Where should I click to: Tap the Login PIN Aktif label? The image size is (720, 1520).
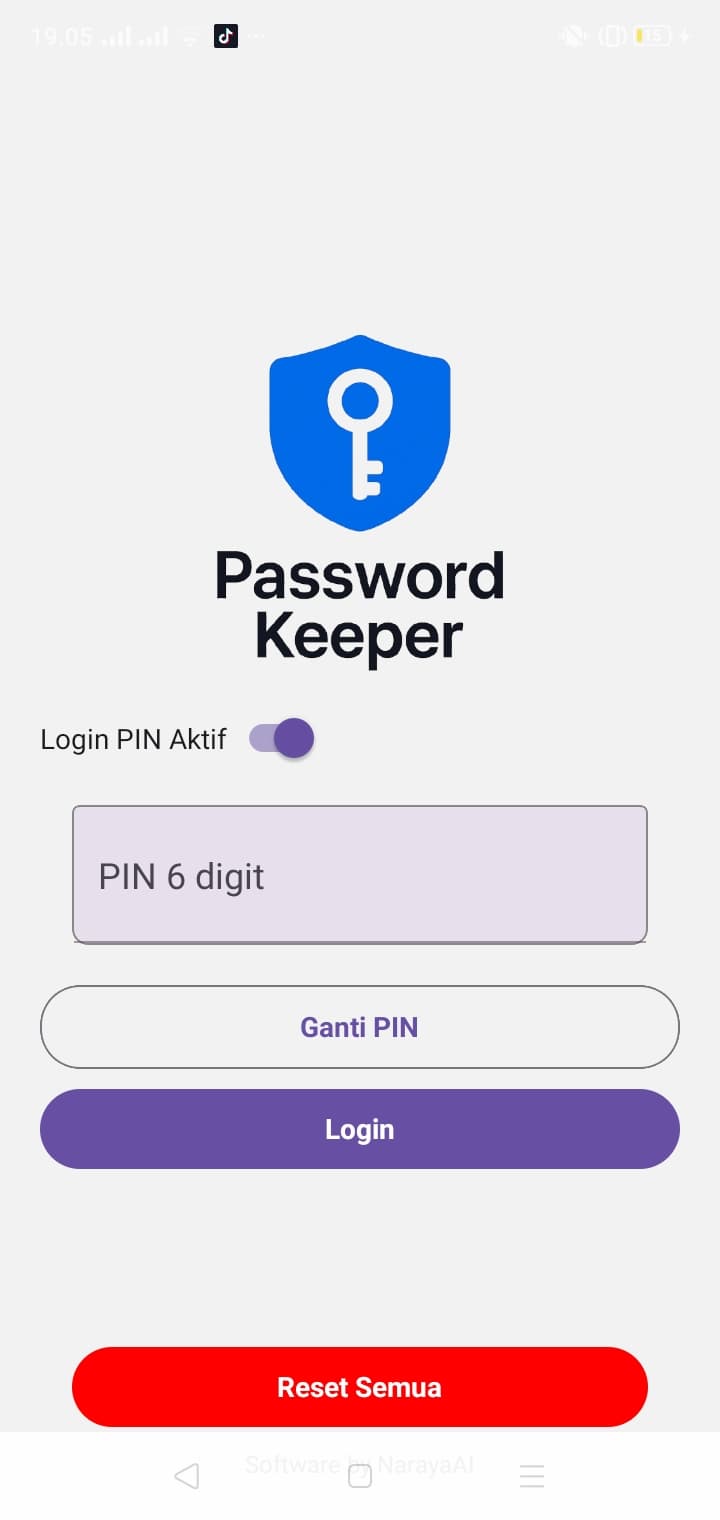tap(133, 739)
